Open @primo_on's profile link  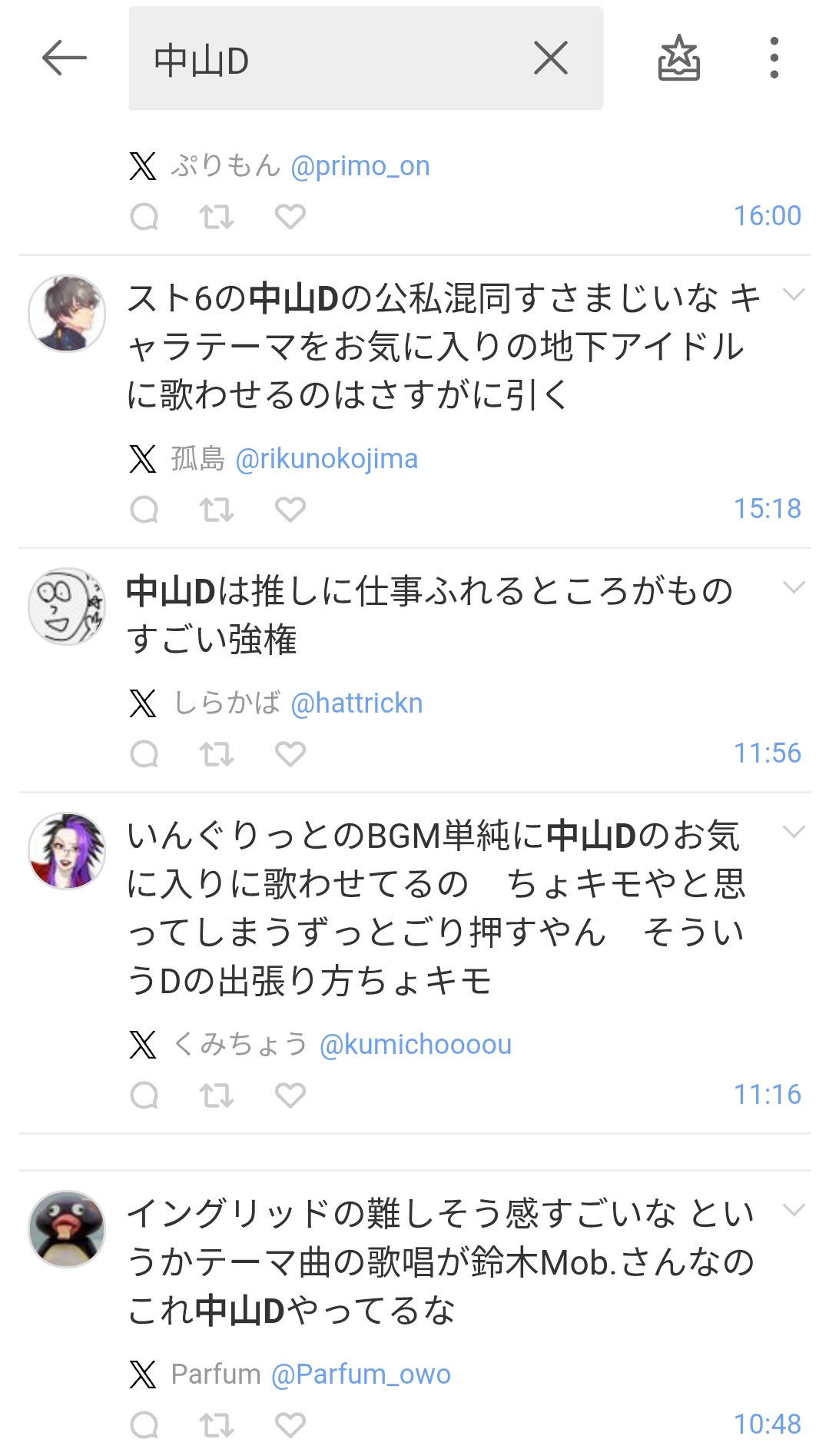(x=360, y=166)
